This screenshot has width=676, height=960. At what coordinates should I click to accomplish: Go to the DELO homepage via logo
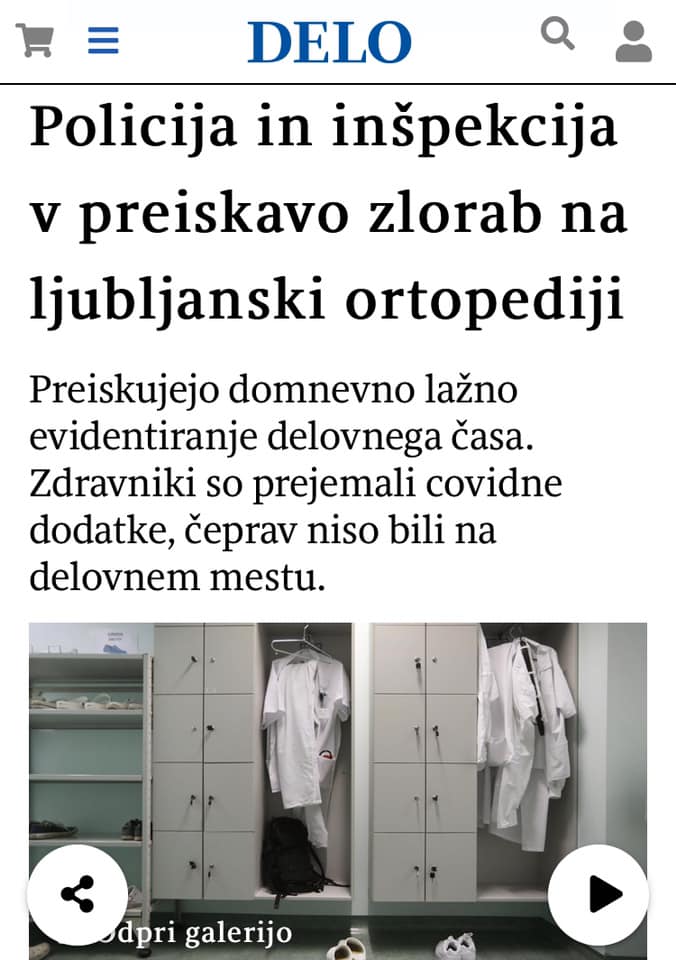coord(330,43)
